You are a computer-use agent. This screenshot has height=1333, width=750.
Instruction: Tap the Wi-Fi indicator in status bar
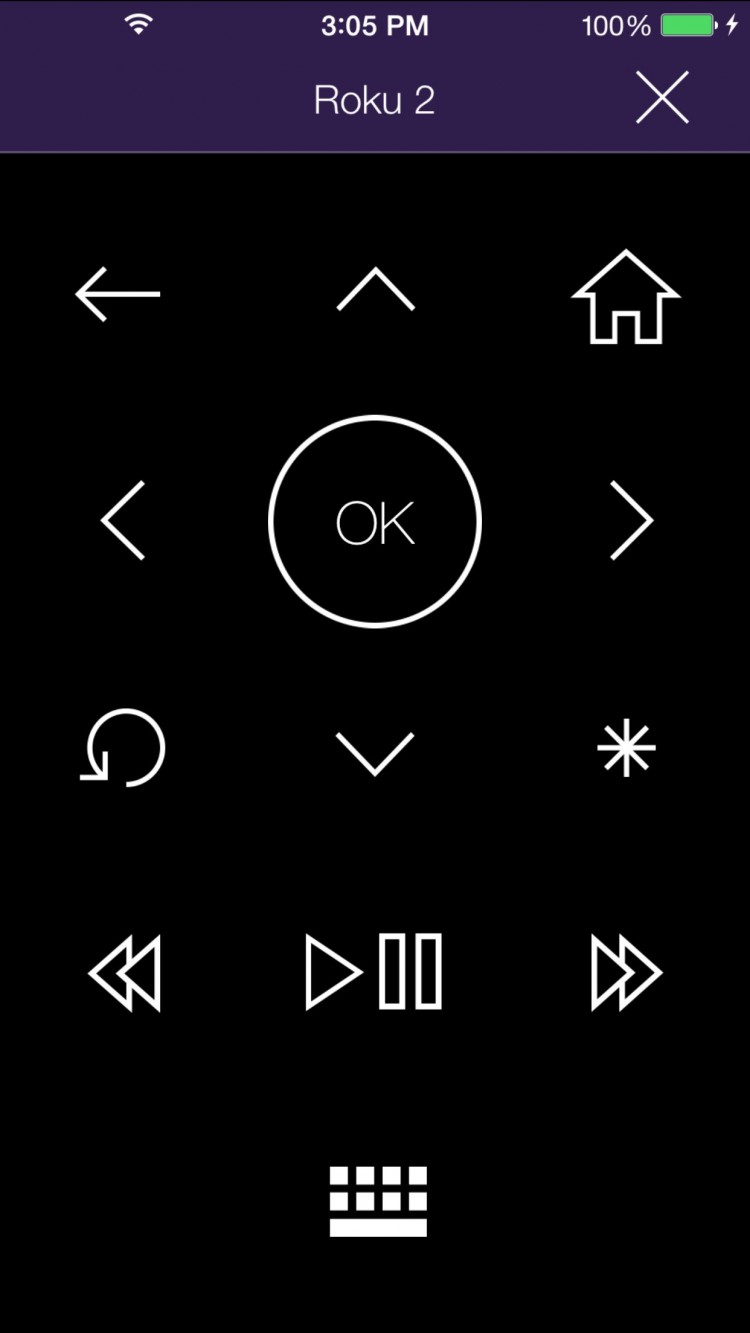(x=139, y=24)
